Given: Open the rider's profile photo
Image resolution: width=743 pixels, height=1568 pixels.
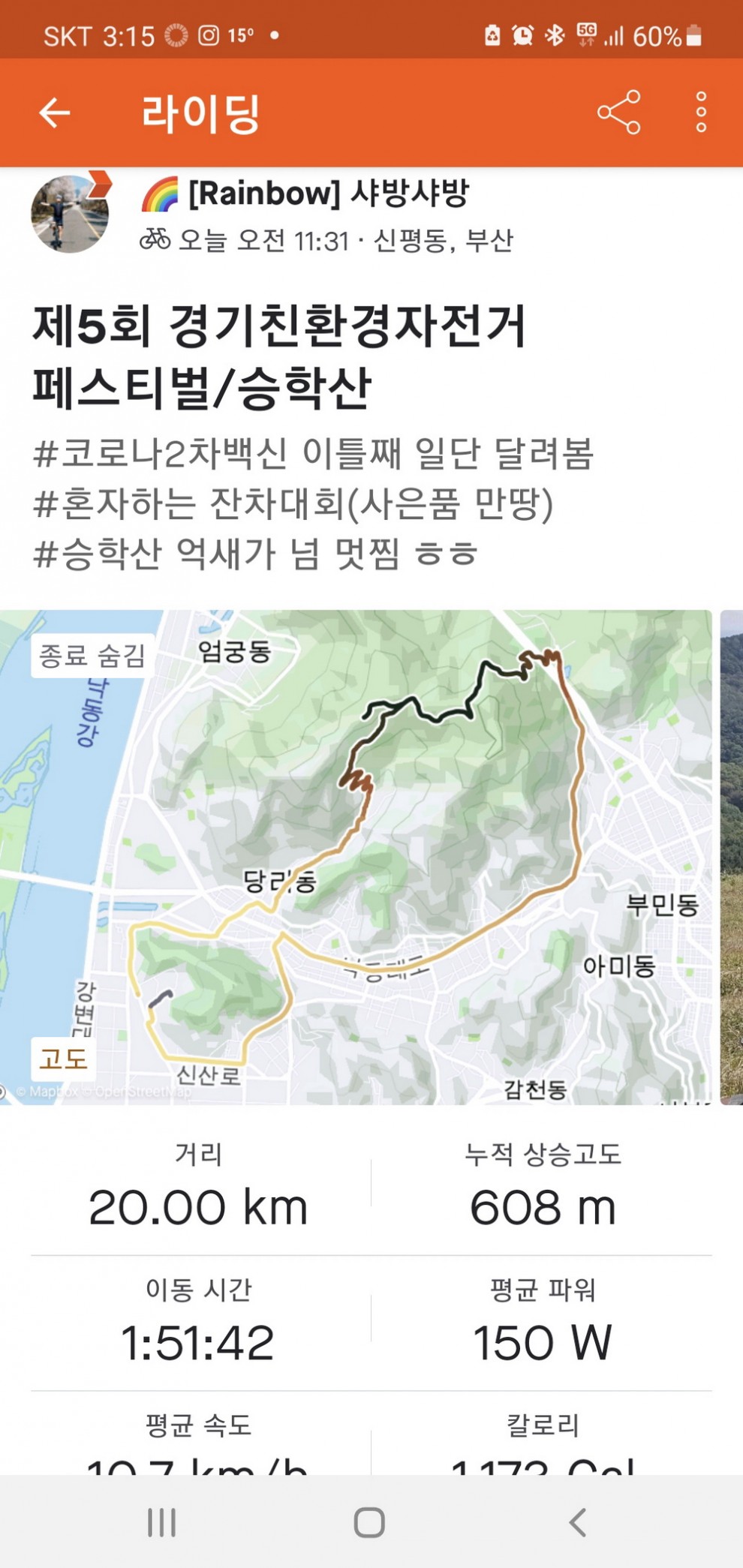Looking at the screenshot, I should pyautogui.click(x=70, y=214).
